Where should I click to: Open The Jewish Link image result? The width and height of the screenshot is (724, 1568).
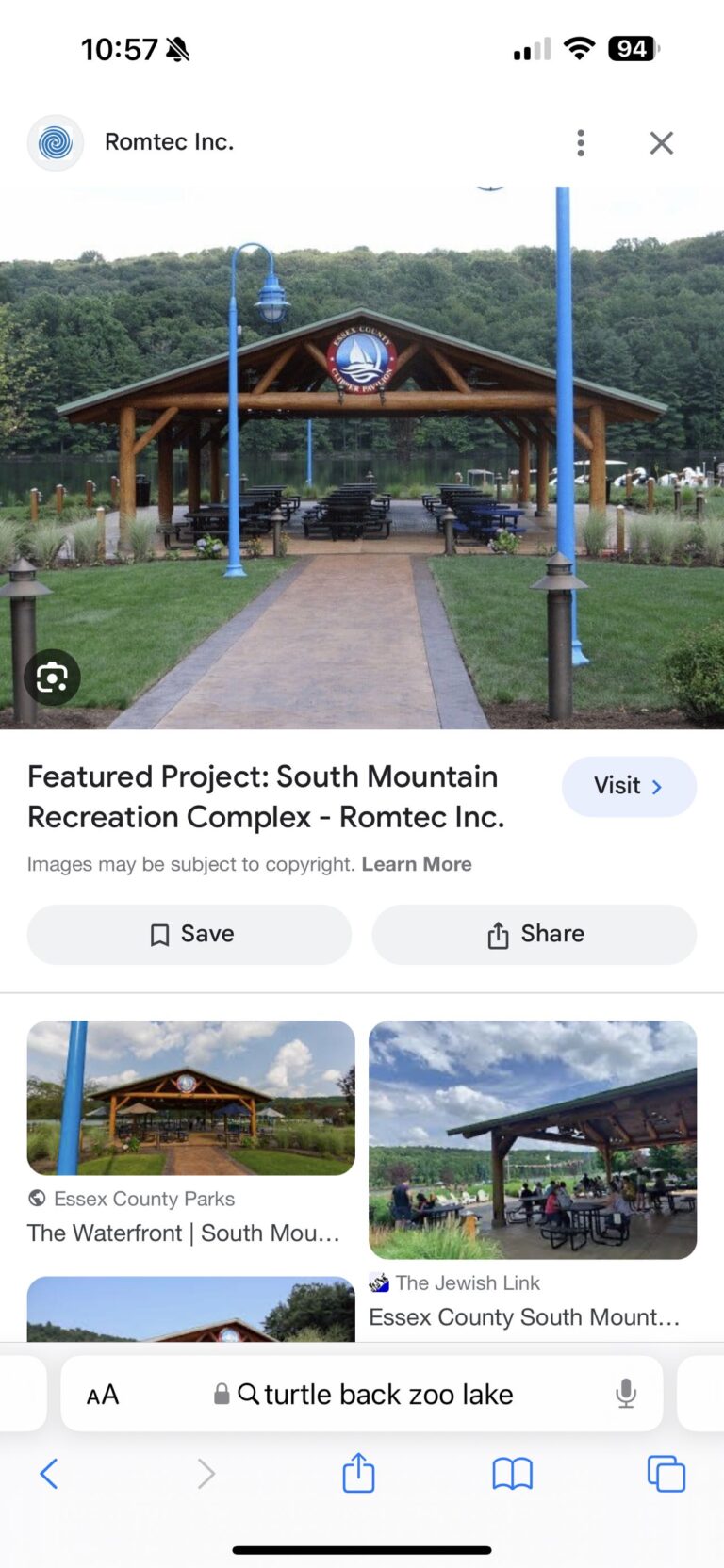533,1139
